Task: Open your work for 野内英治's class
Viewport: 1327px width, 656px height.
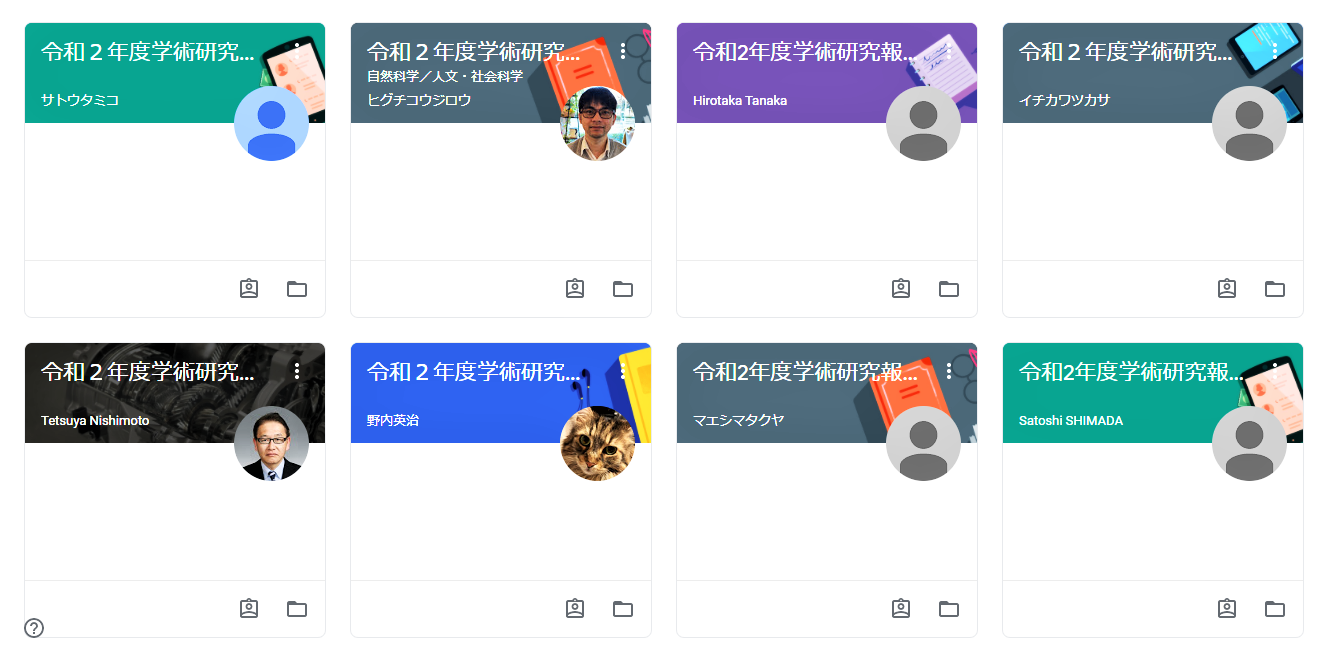Action: click(575, 609)
